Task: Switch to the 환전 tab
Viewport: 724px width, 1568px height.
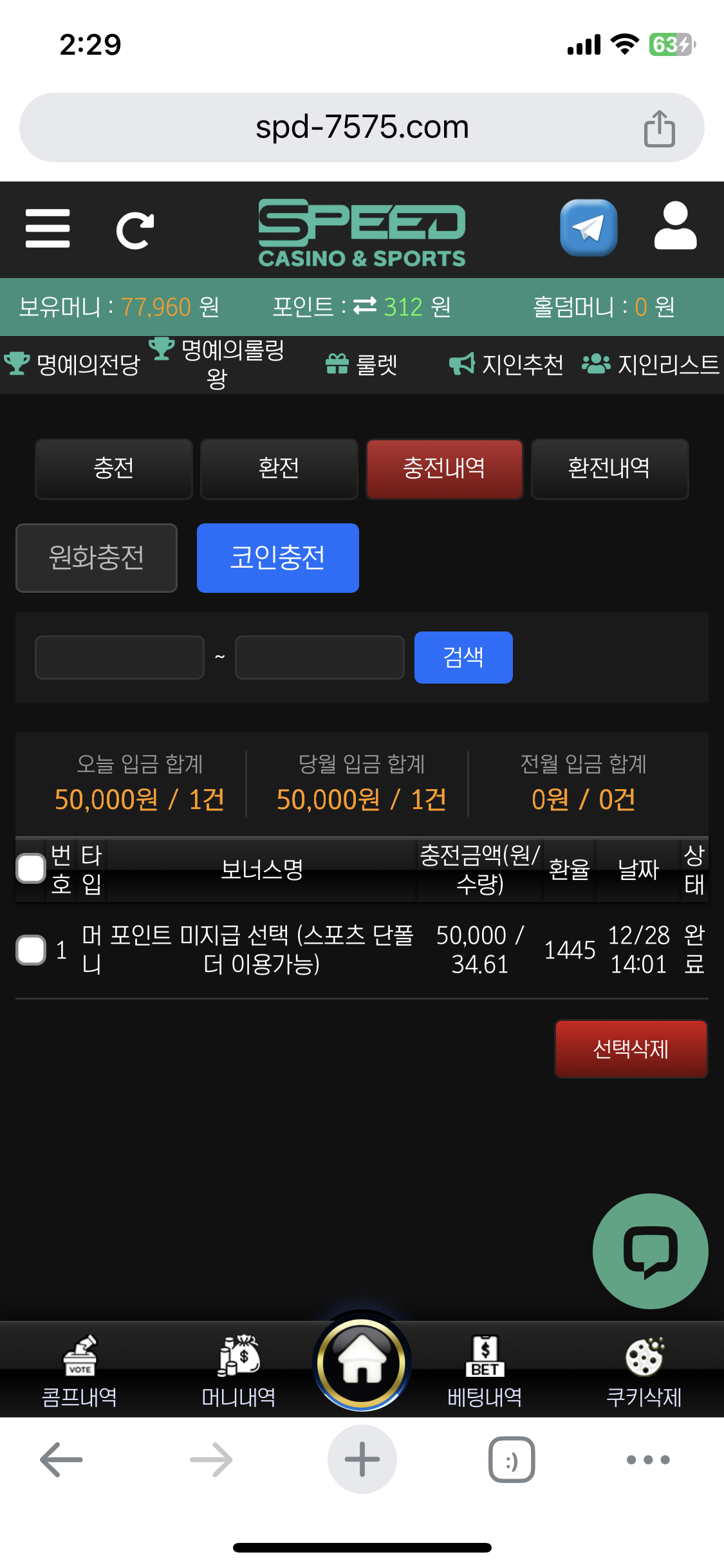Action: point(279,469)
